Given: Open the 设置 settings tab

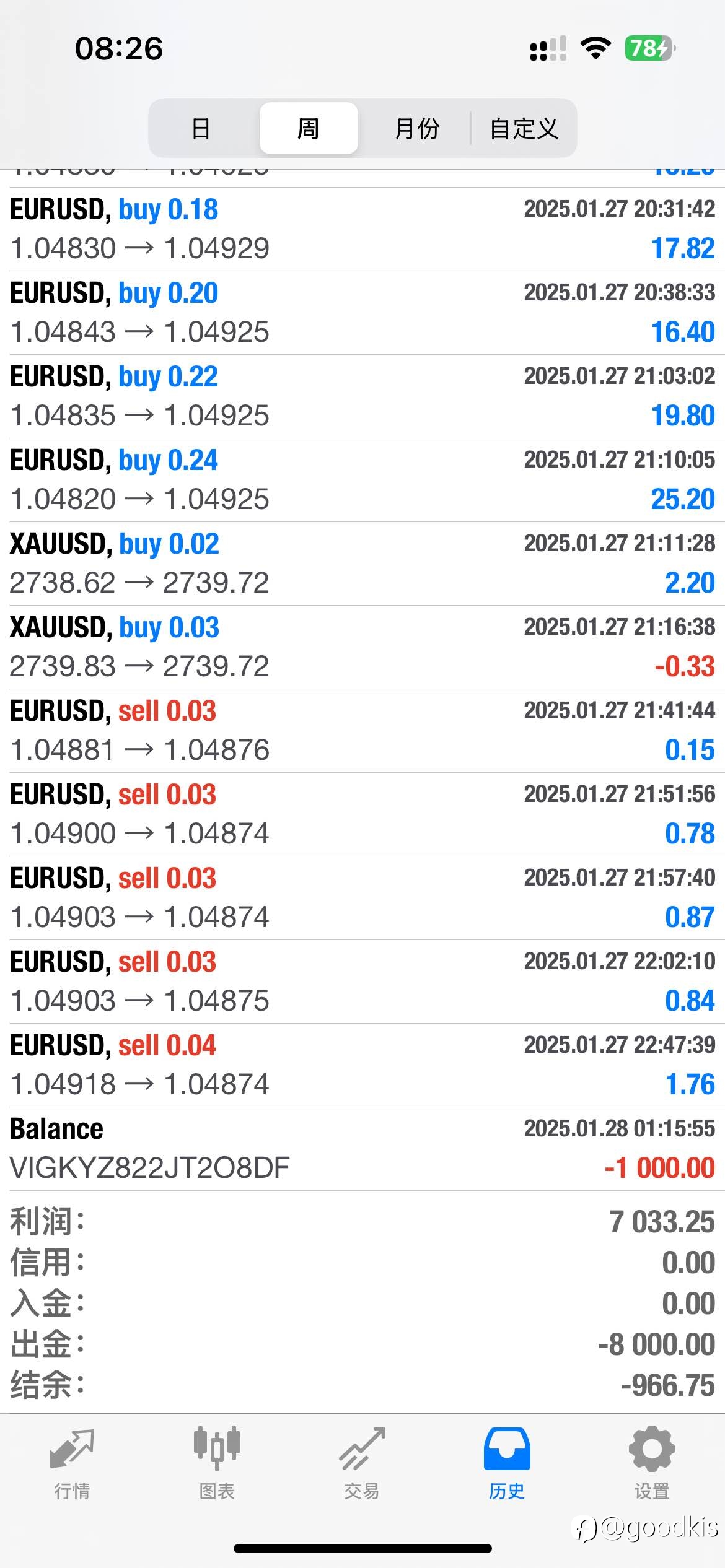Looking at the screenshot, I should click(652, 1464).
